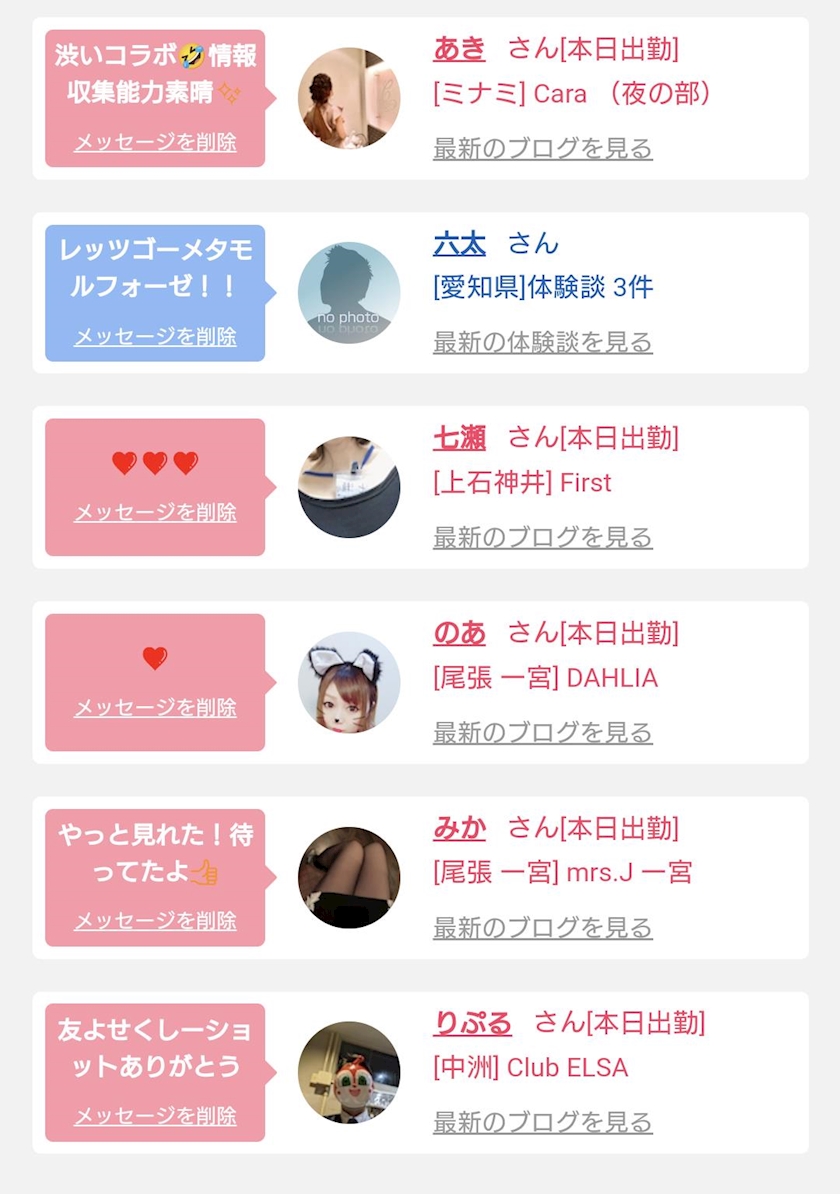Open のあ's profile name link
This screenshot has height=1194, width=840.
[459, 634]
